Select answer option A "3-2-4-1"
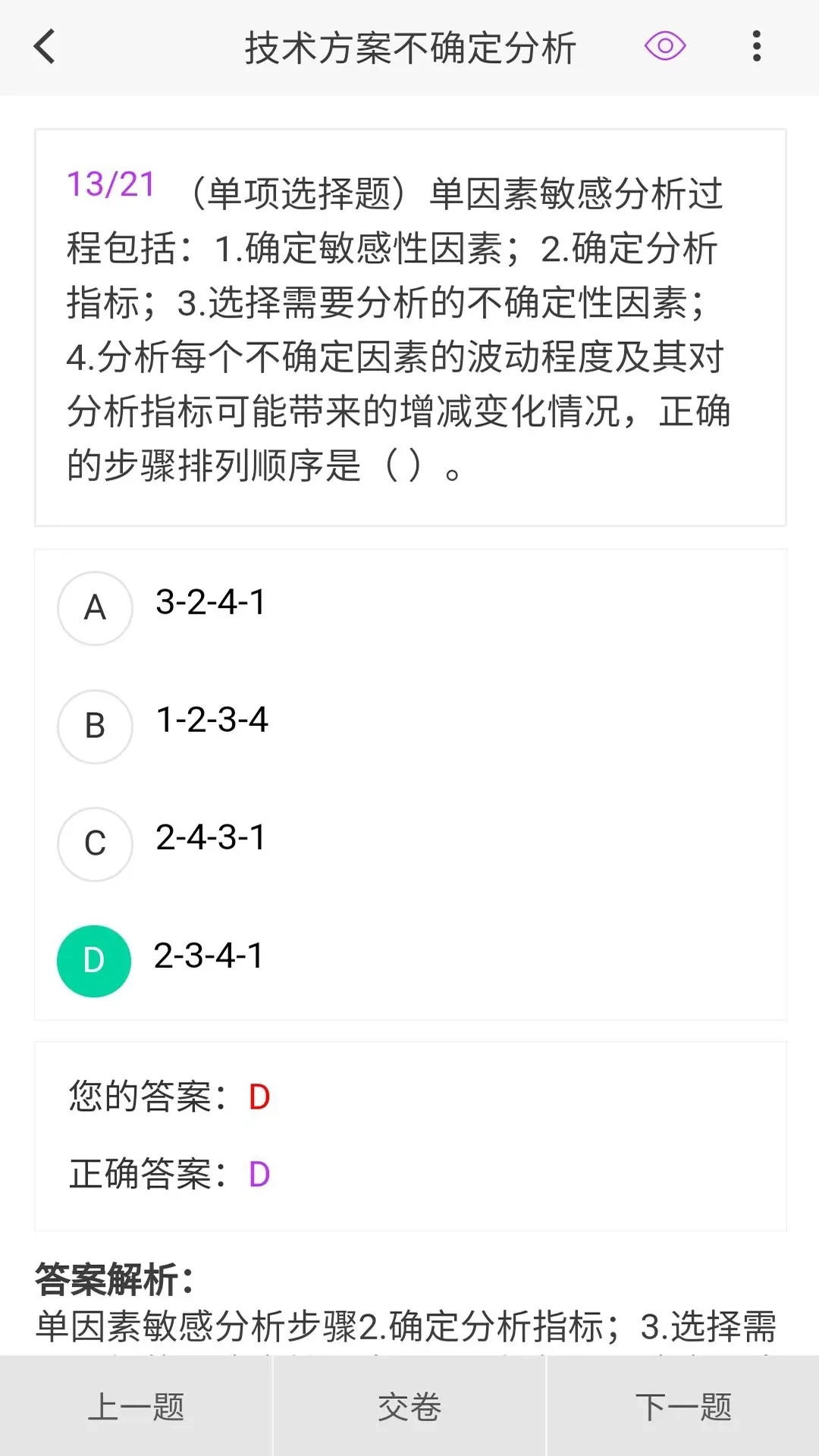 tap(209, 601)
